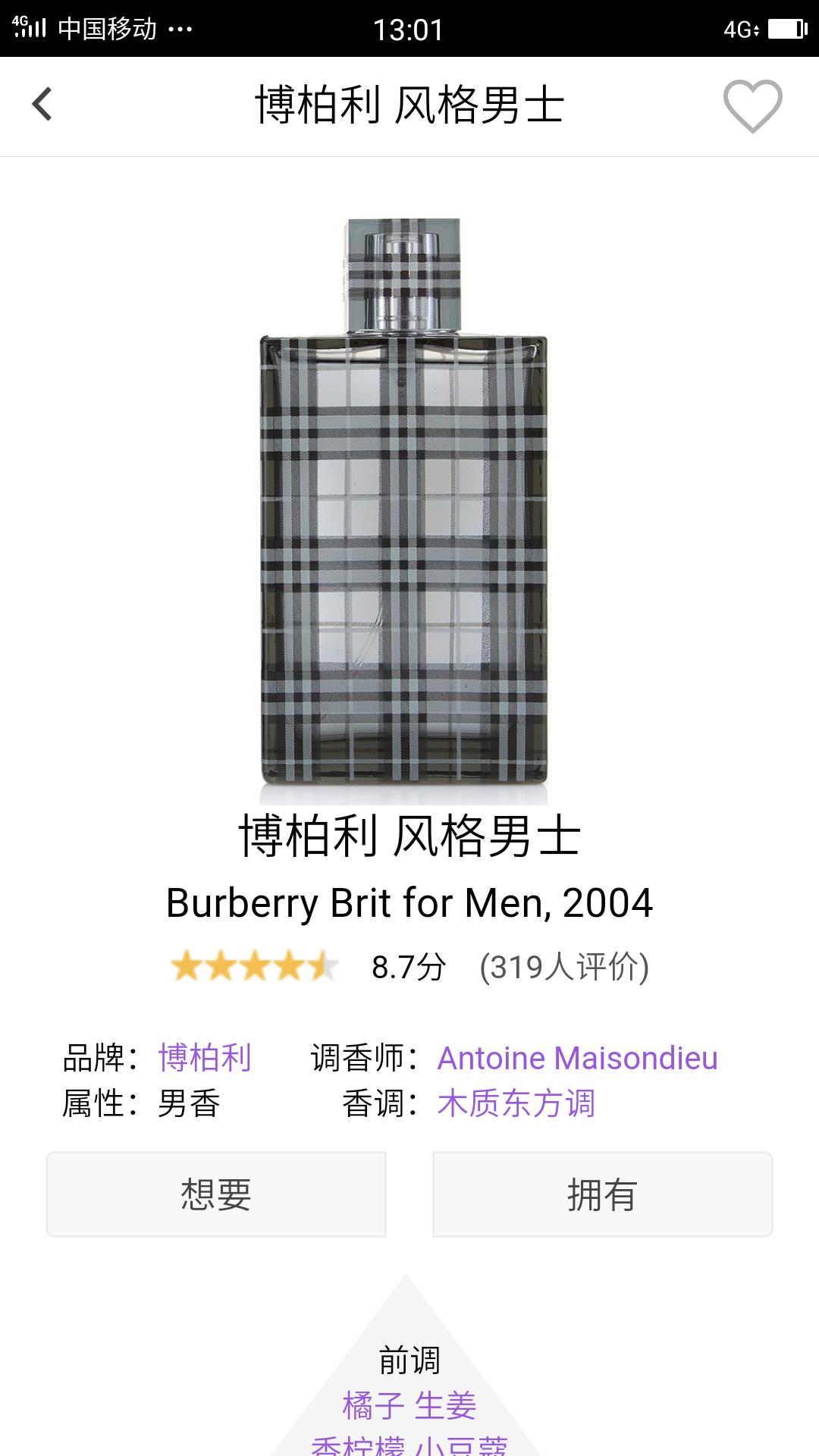Open perfumer Antoine Maisondieu's page
Viewport: 819px width, 1456px height.
click(577, 1058)
